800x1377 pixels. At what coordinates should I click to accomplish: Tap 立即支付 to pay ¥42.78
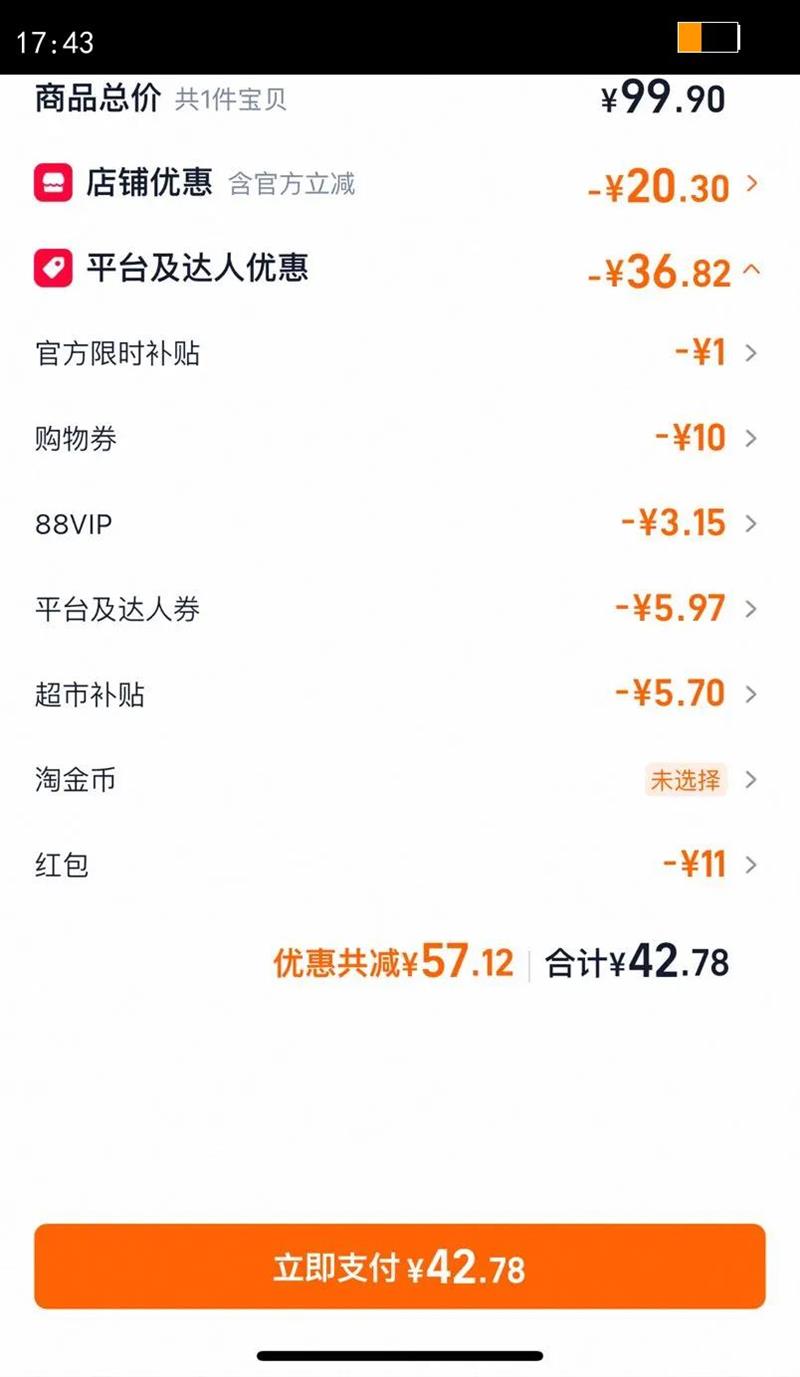click(x=400, y=1267)
